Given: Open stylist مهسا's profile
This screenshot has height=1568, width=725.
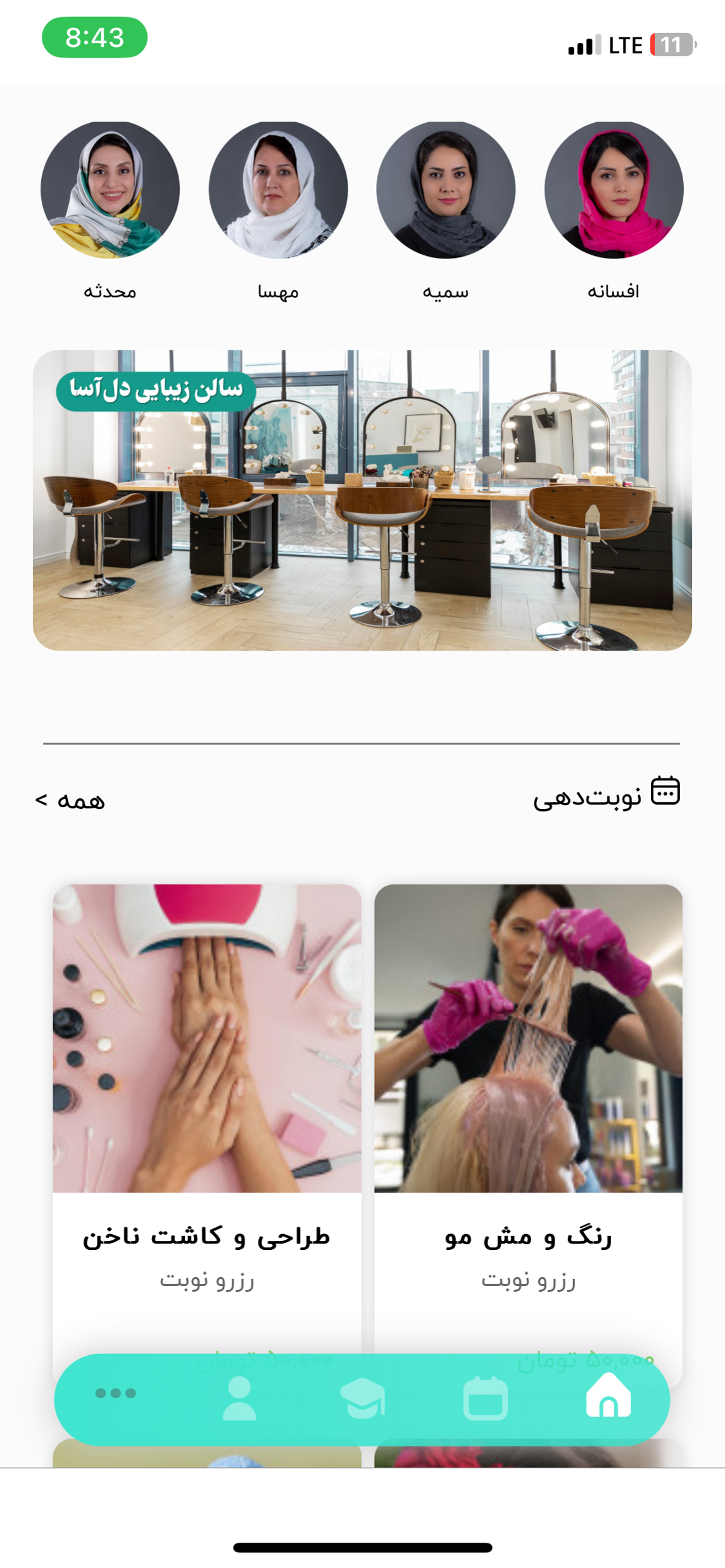Looking at the screenshot, I should coord(278,190).
